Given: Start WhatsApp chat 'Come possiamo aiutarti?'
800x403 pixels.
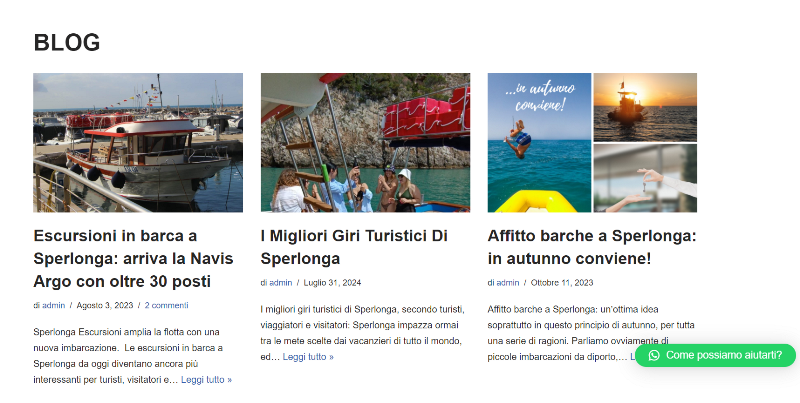Looking at the screenshot, I should [715, 355].
